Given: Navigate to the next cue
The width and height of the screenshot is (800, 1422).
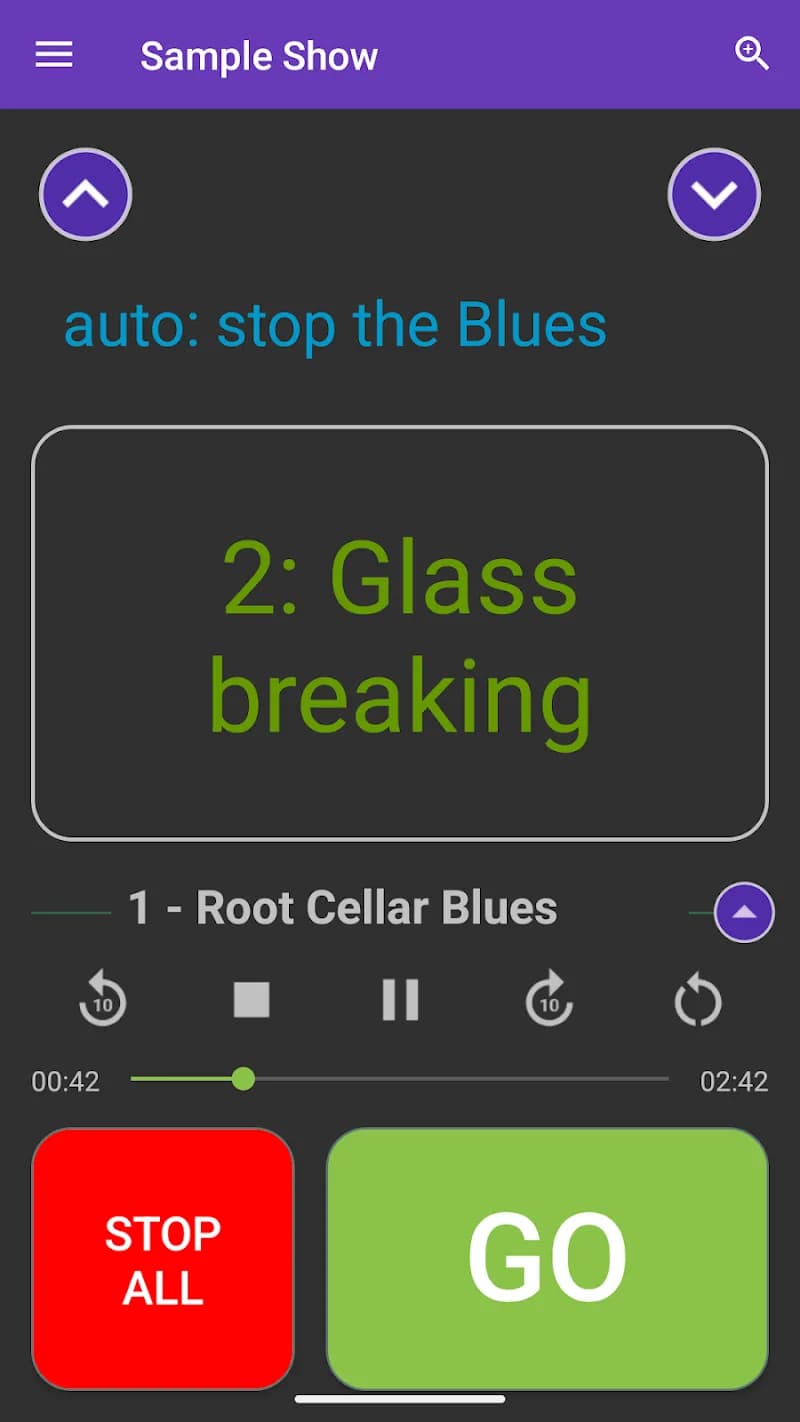Looking at the screenshot, I should (714, 195).
